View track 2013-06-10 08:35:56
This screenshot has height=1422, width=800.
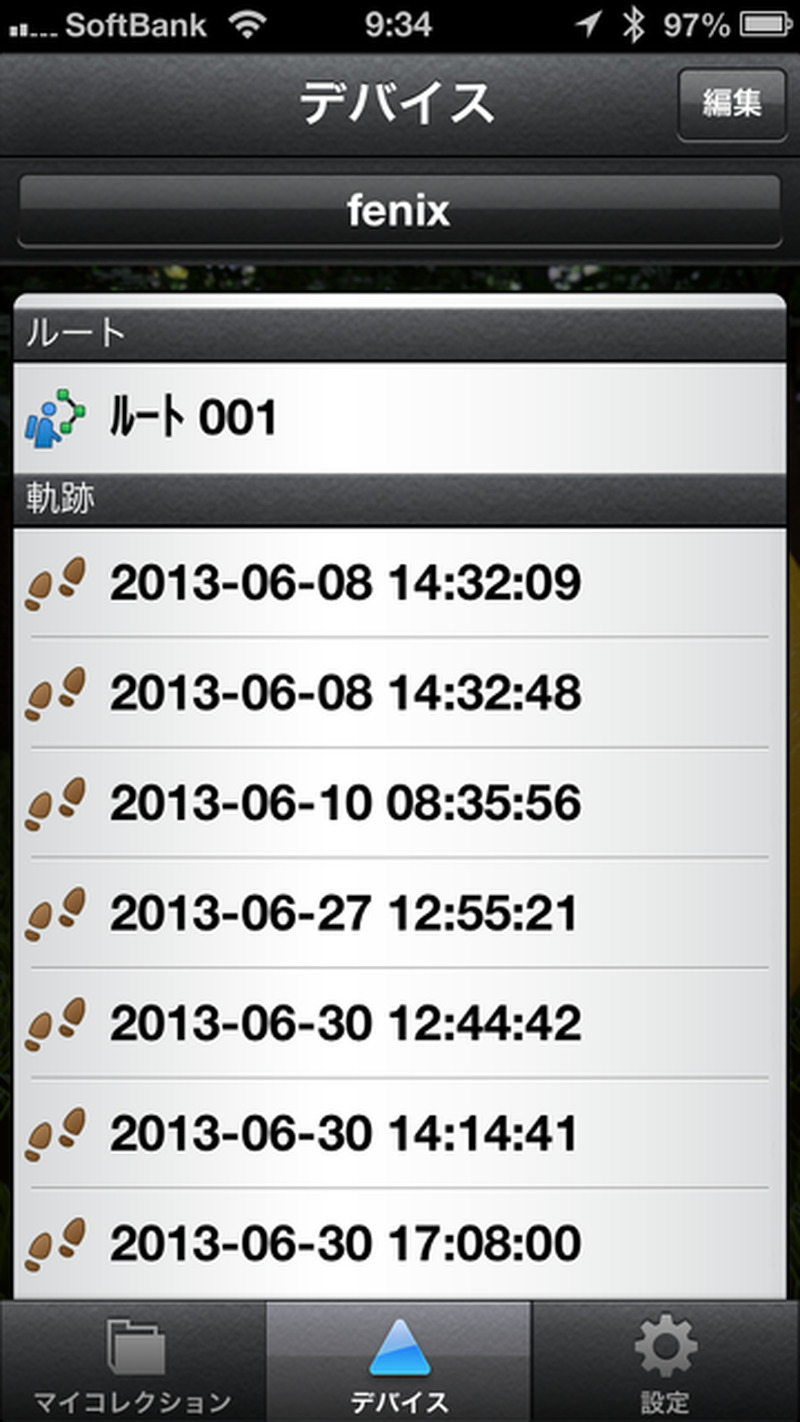399,802
